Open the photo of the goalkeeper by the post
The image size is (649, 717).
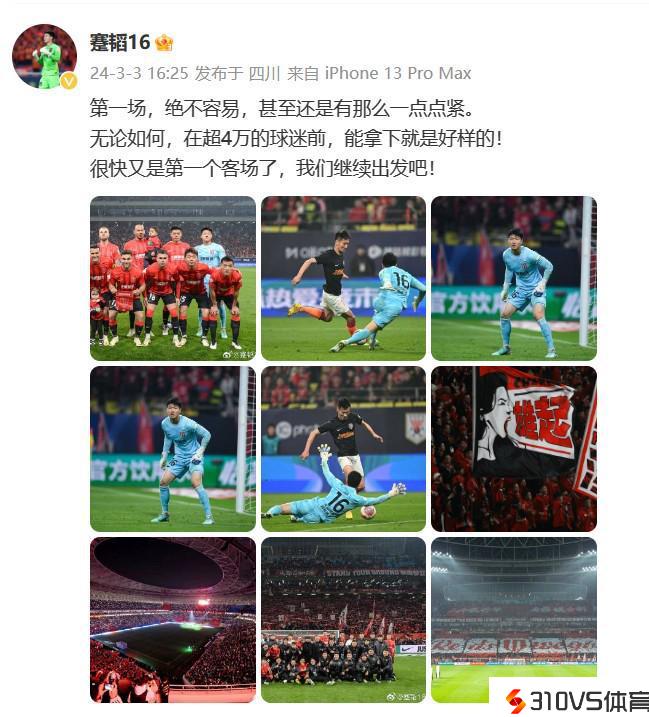513,278
